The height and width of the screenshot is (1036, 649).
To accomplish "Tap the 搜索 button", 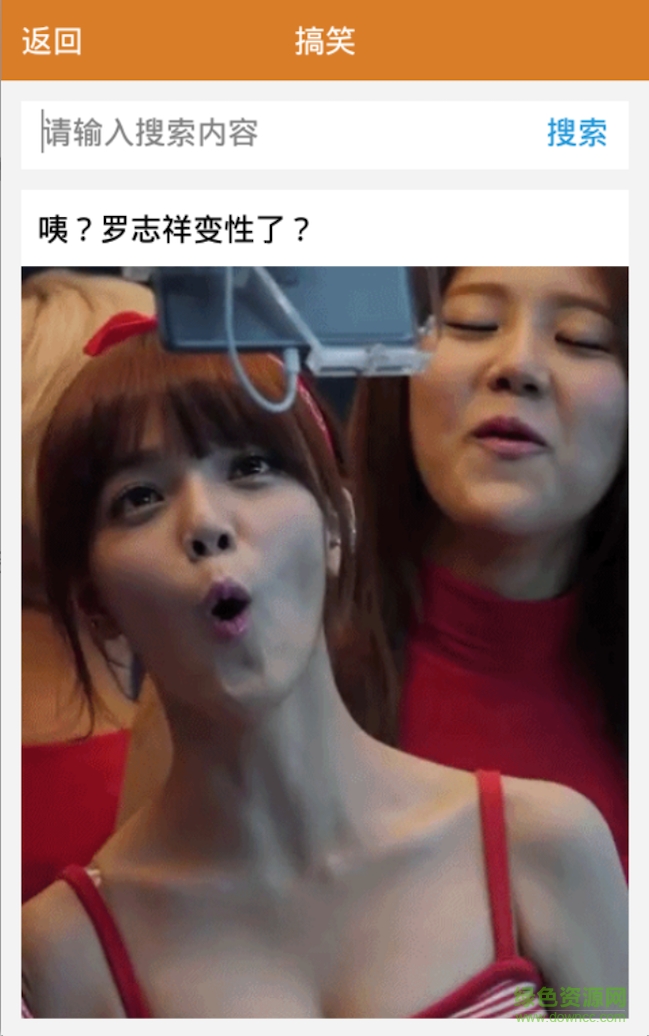I will coord(576,134).
